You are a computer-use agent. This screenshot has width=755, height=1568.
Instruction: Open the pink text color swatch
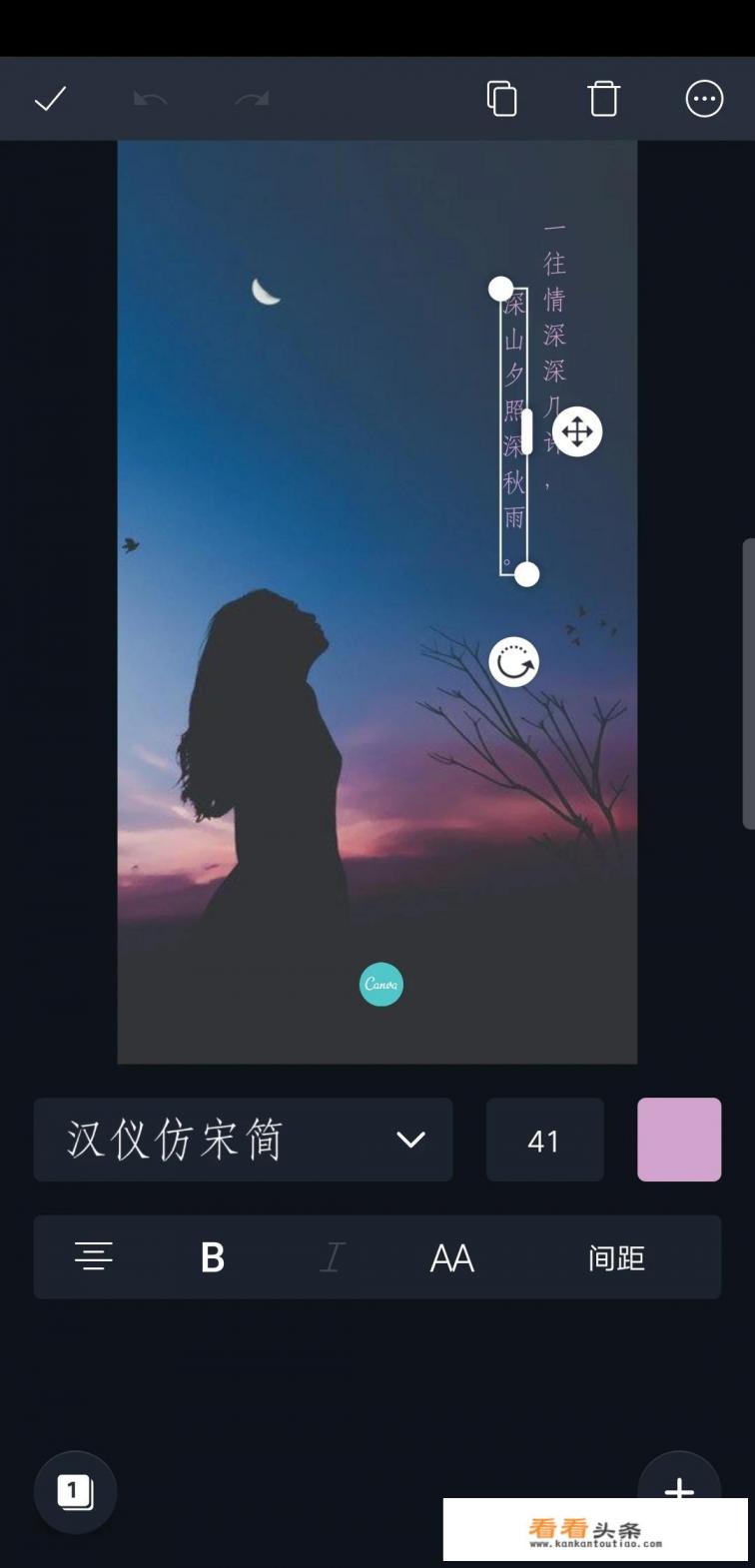pos(679,1140)
